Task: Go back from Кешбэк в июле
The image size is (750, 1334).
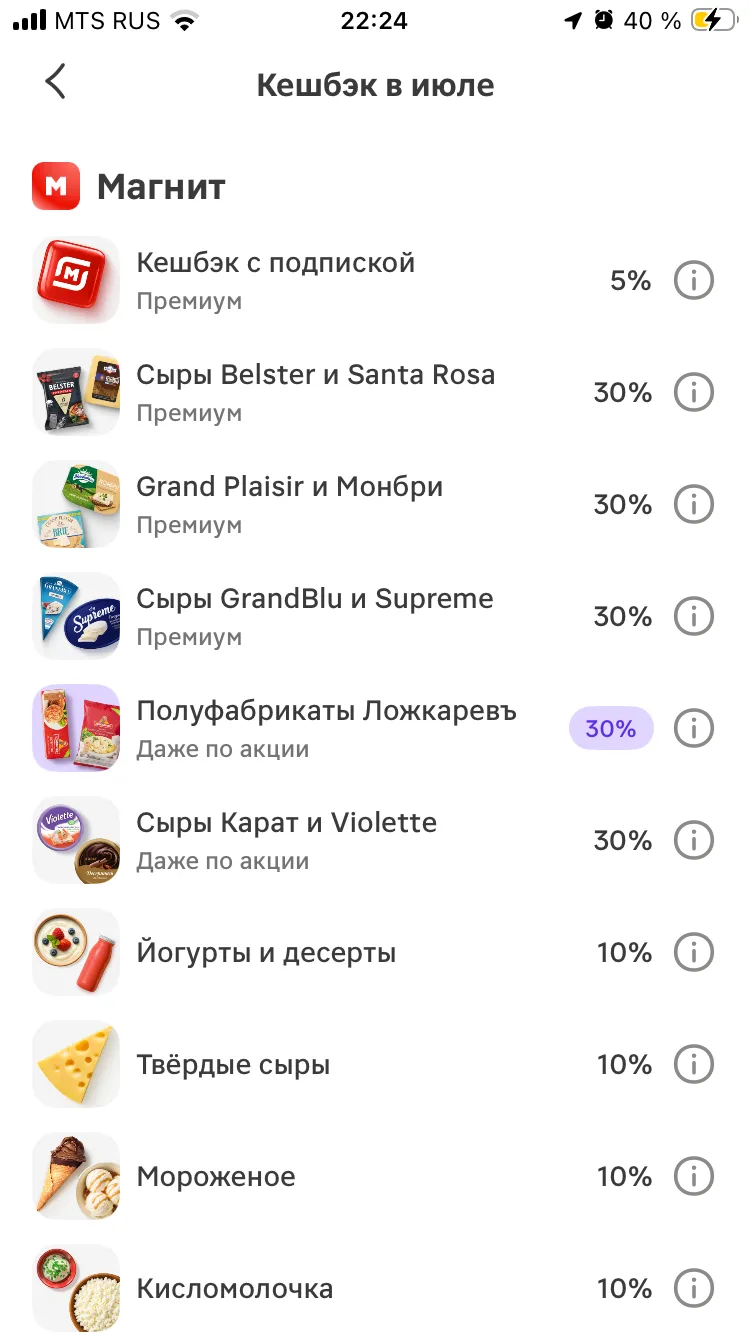Action: coord(56,82)
